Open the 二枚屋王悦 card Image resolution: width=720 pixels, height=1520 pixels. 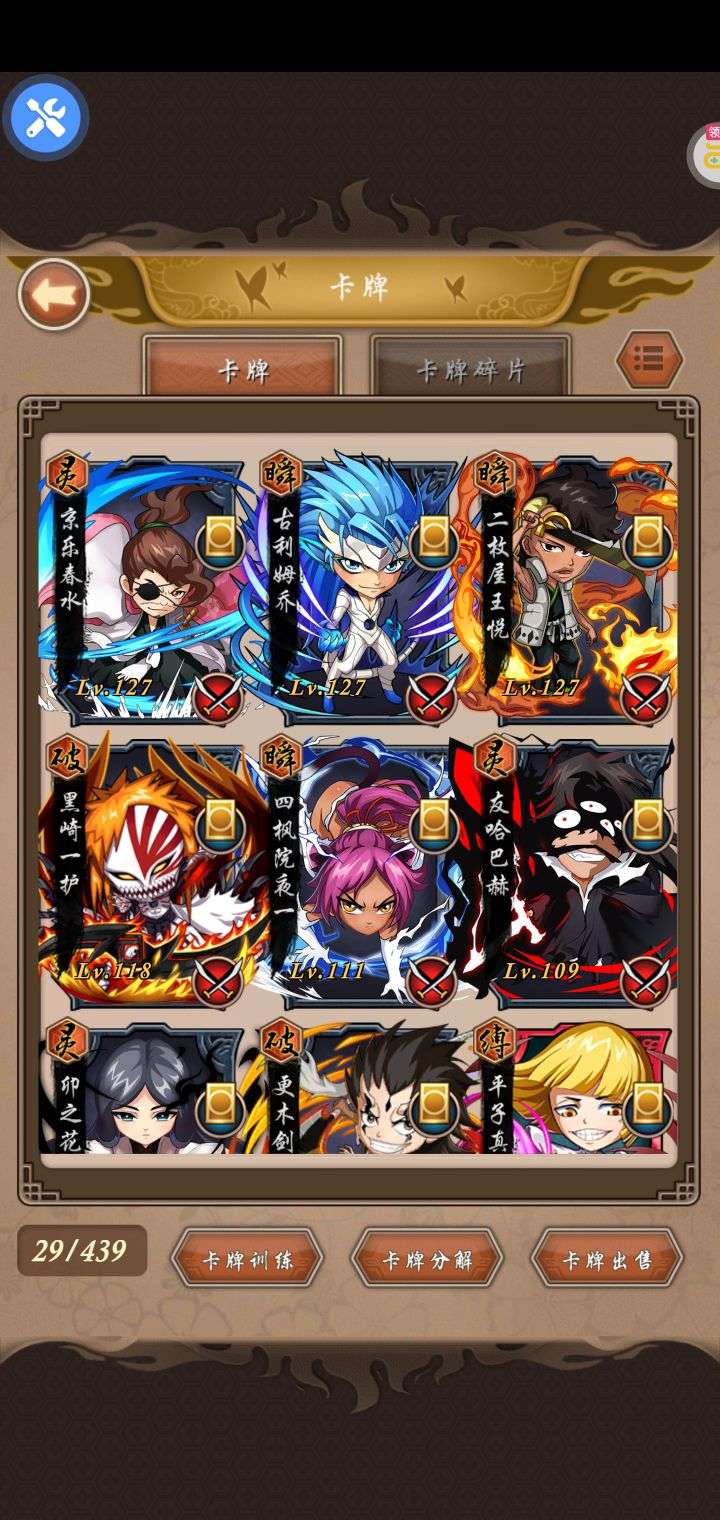point(573,590)
